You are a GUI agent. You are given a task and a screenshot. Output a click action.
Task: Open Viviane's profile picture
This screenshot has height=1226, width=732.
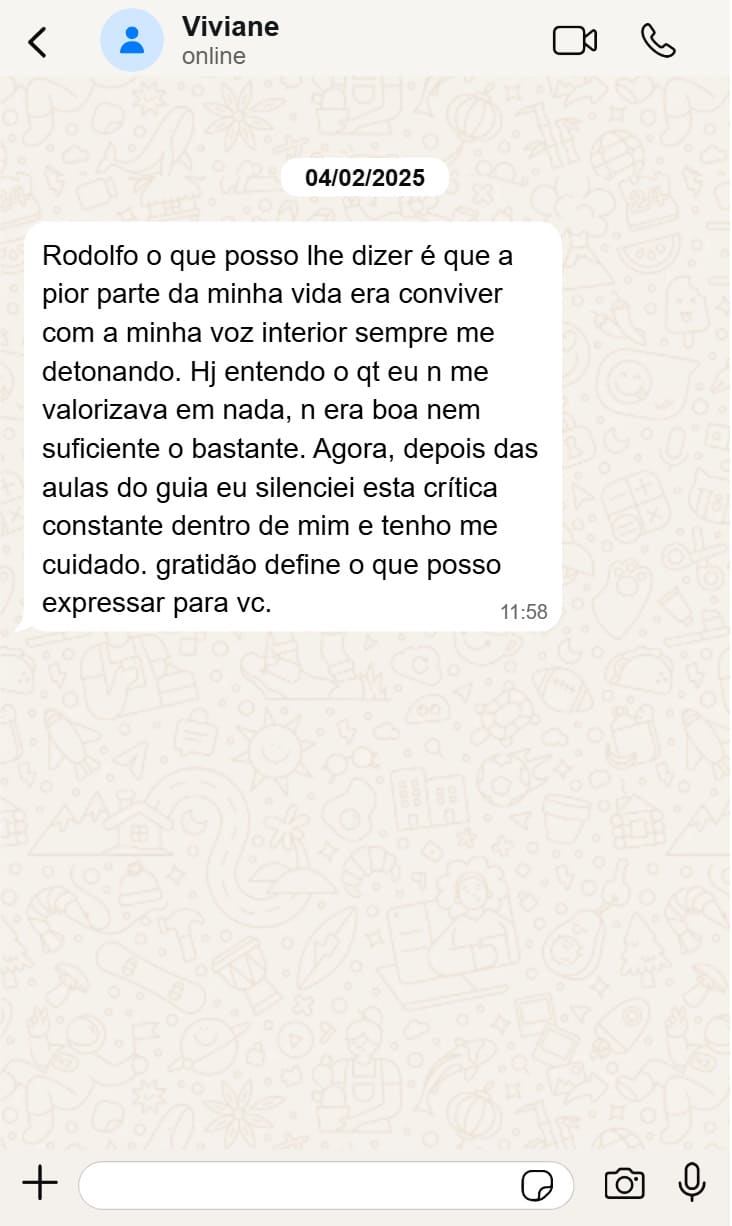coord(132,41)
